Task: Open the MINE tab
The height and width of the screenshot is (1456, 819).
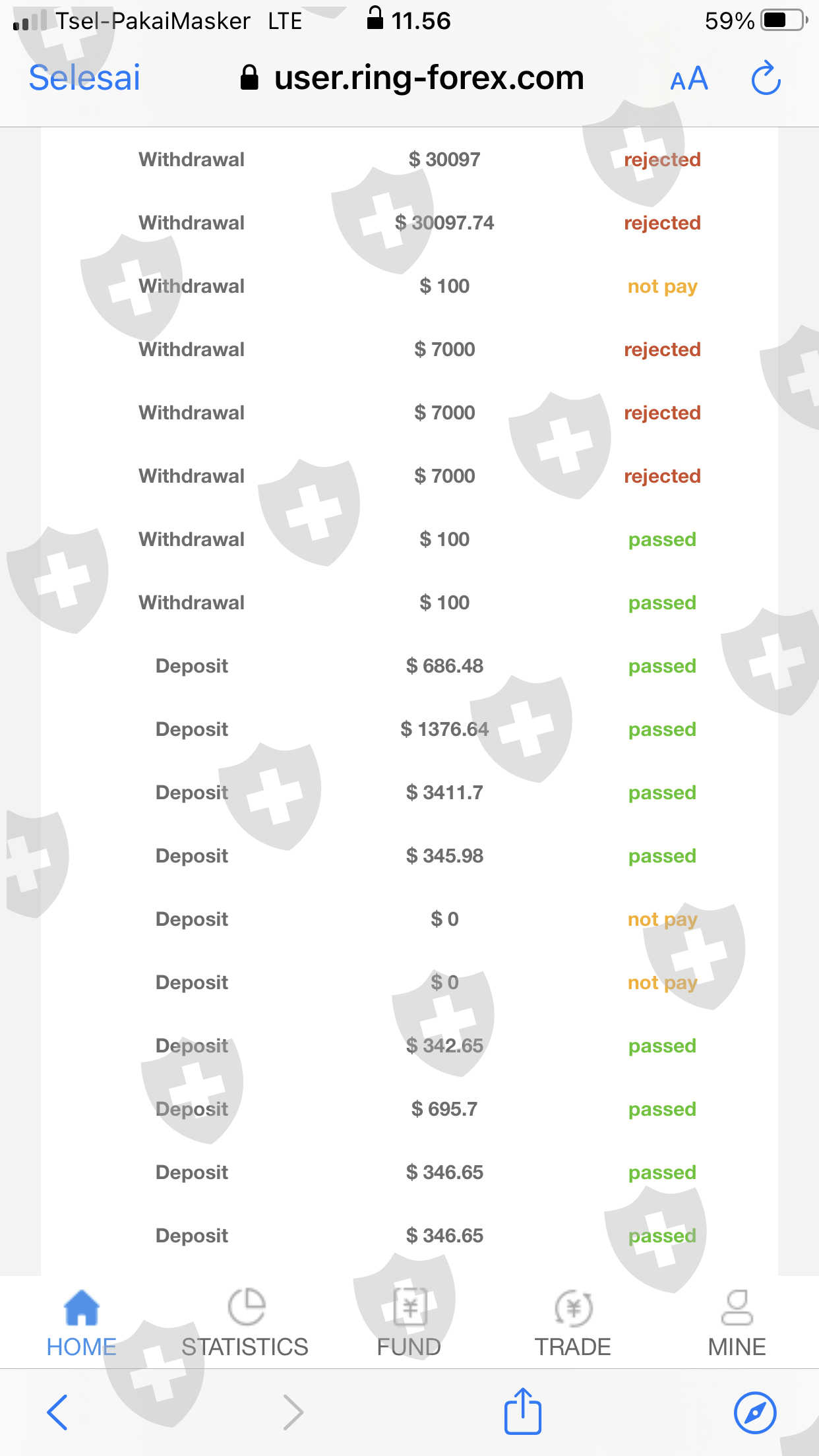Action: pos(737,1322)
